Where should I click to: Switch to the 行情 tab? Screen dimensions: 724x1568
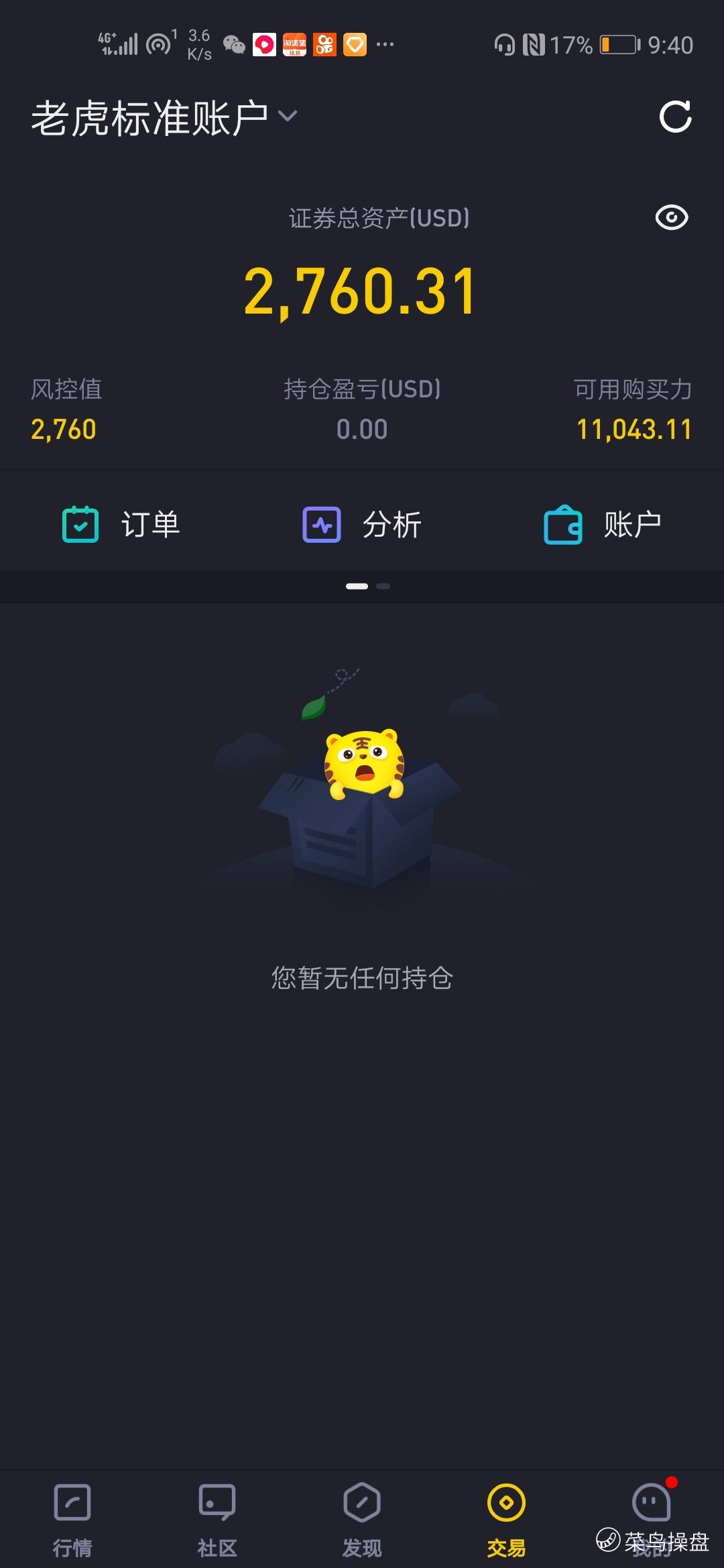(72, 1519)
